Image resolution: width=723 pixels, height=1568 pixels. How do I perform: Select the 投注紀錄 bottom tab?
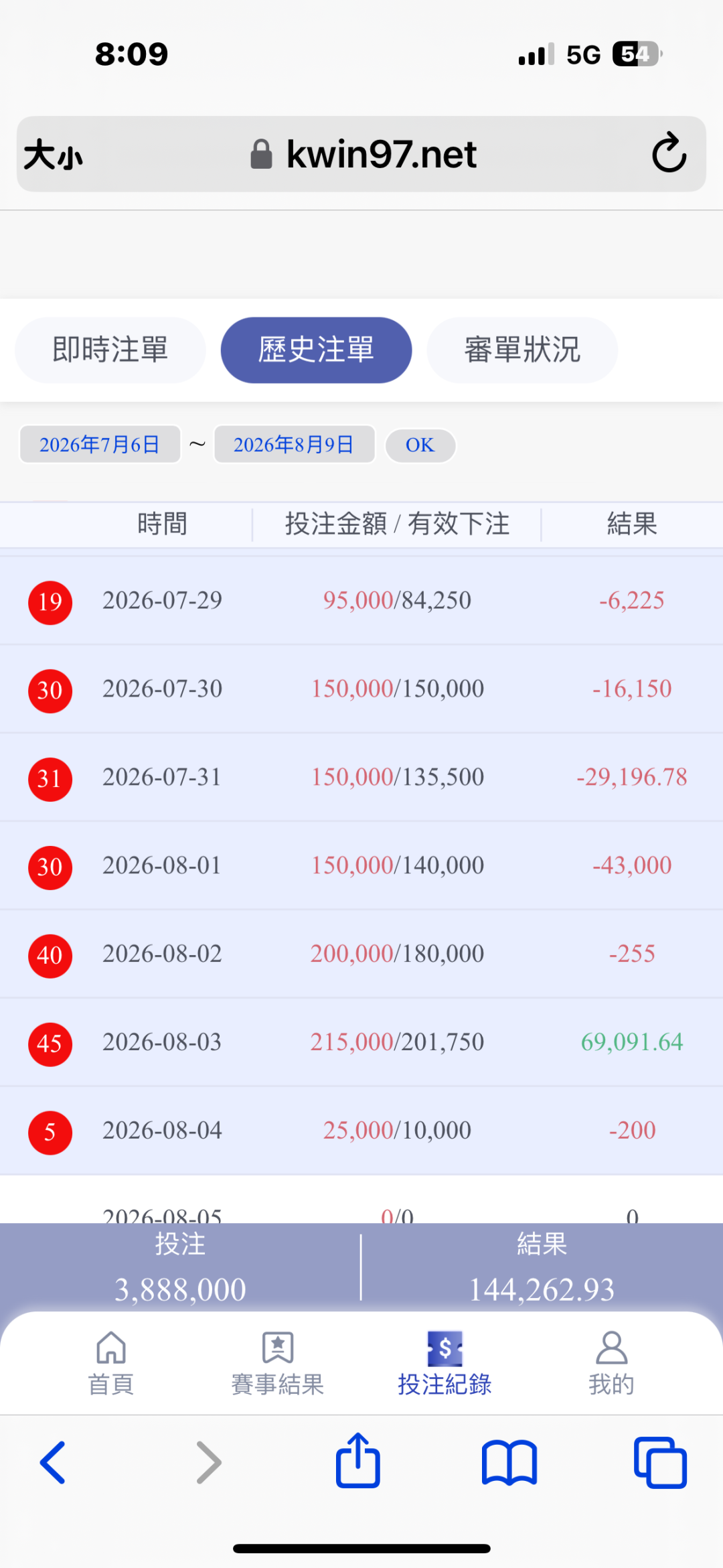pos(445,1364)
